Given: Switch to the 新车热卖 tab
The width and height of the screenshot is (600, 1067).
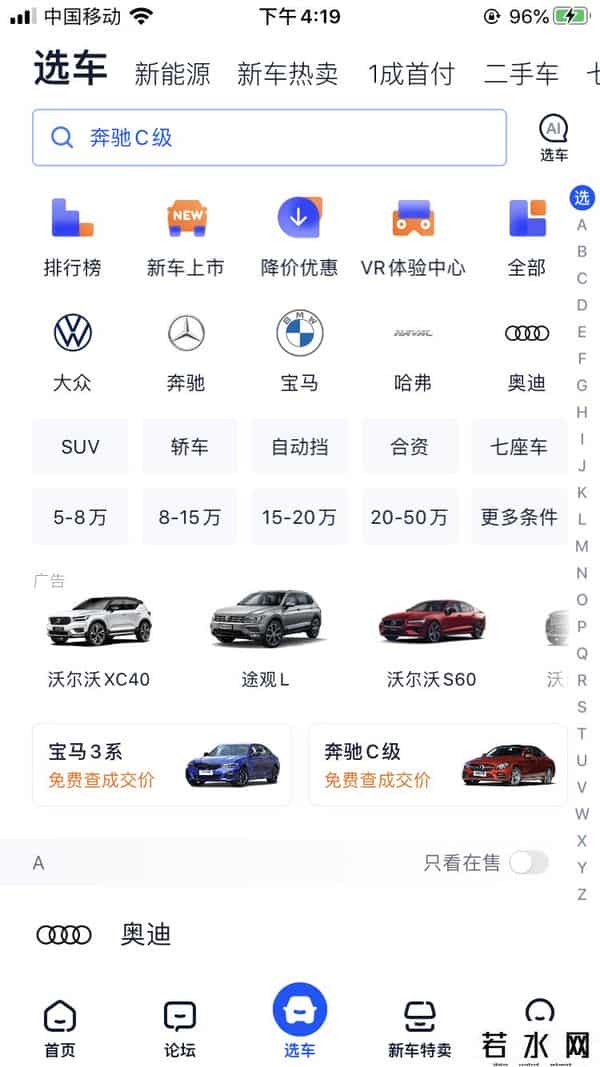Looking at the screenshot, I should coord(287,74).
